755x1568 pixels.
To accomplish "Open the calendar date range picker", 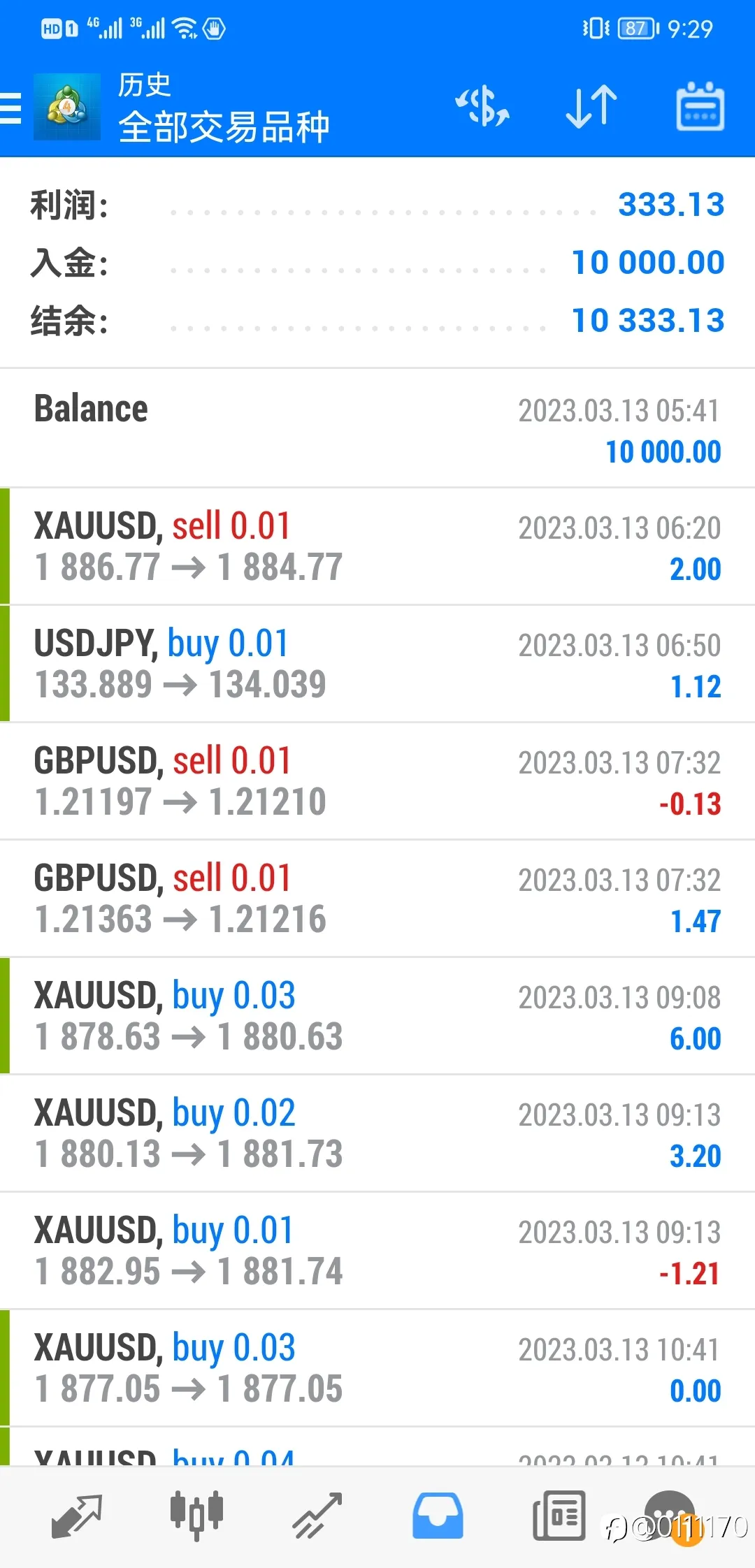I will coord(700,107).
